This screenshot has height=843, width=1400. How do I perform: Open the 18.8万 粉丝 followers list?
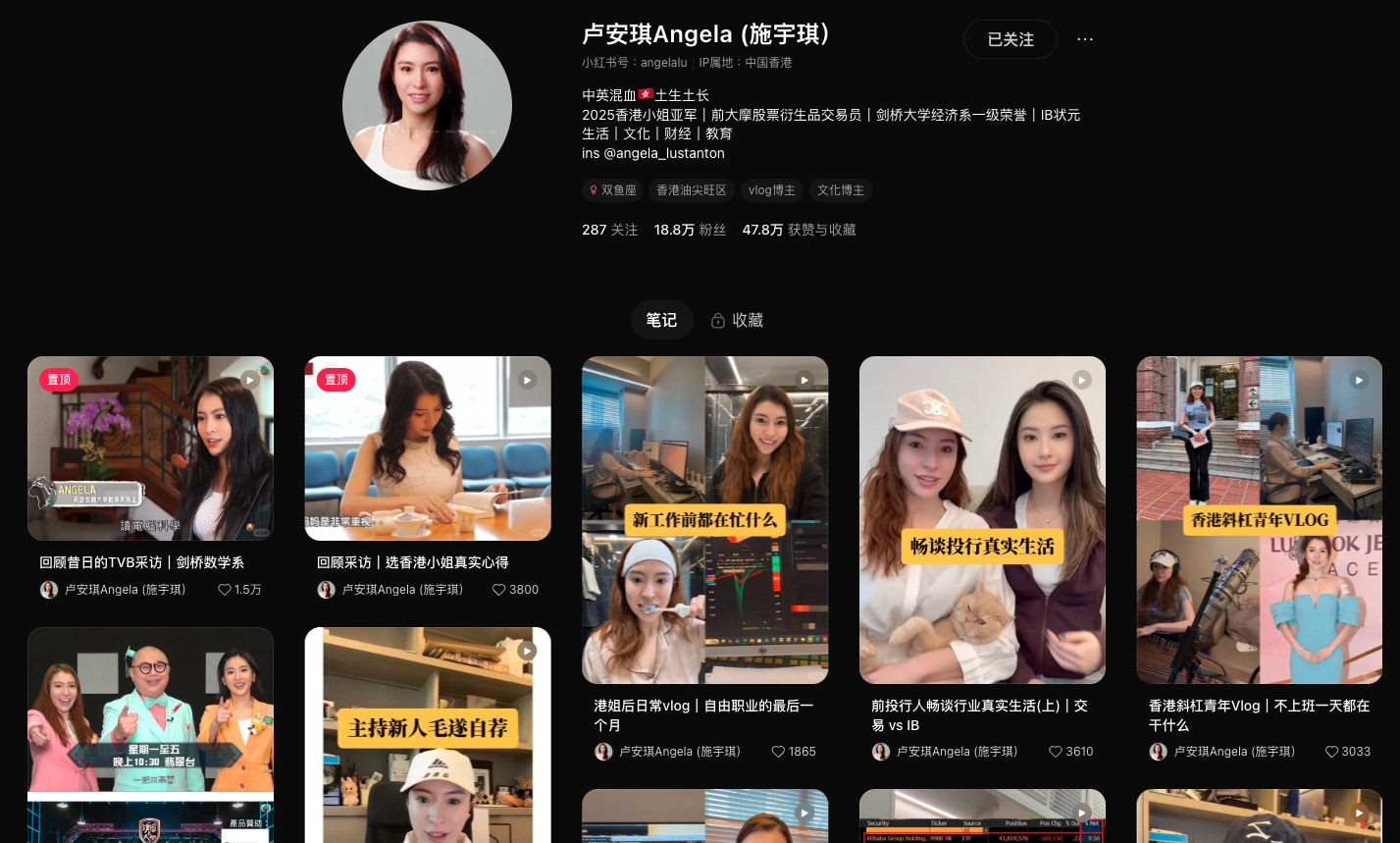click(690, 230)
